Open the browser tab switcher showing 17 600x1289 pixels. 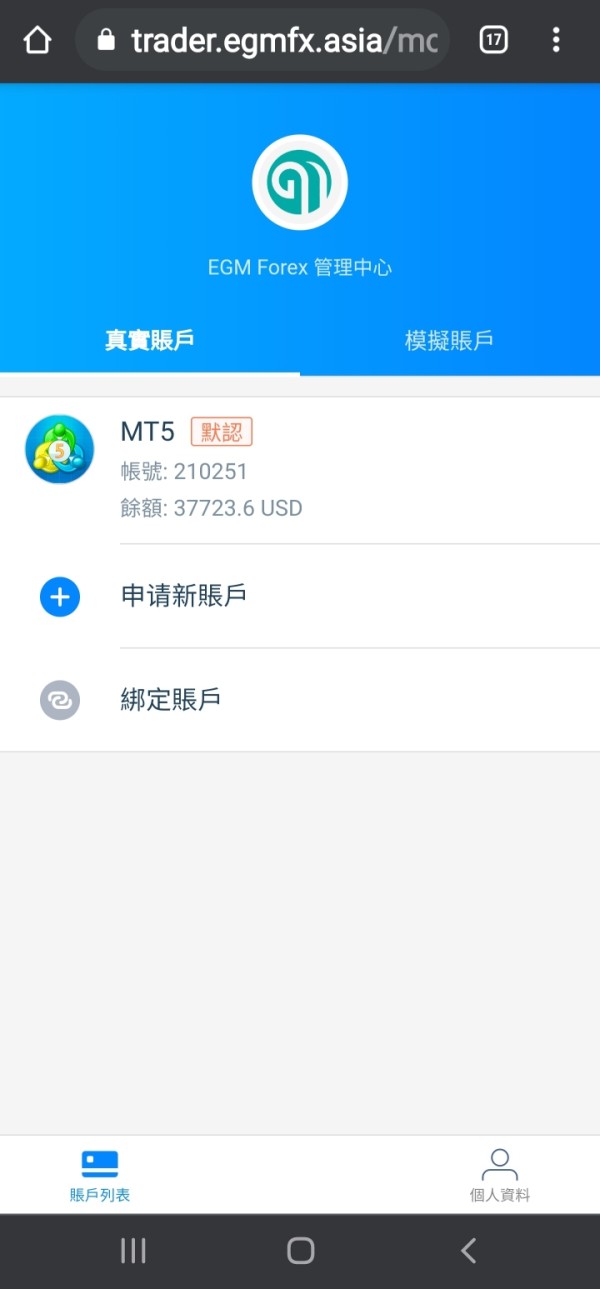493,41
